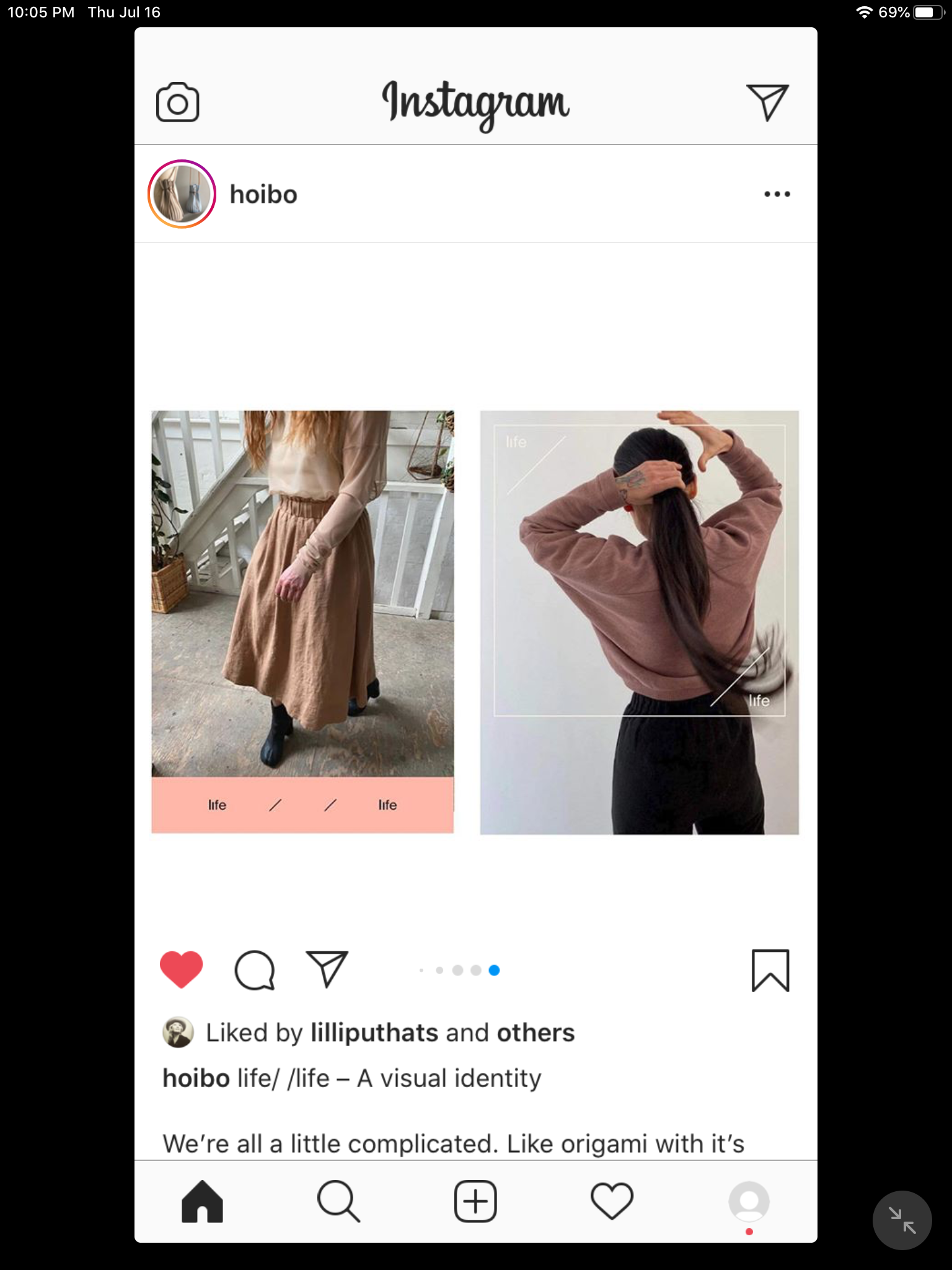Screen dimensions: 952x1270
Task: Unlike the hoibo post via red heart
Action: (182, 969)
